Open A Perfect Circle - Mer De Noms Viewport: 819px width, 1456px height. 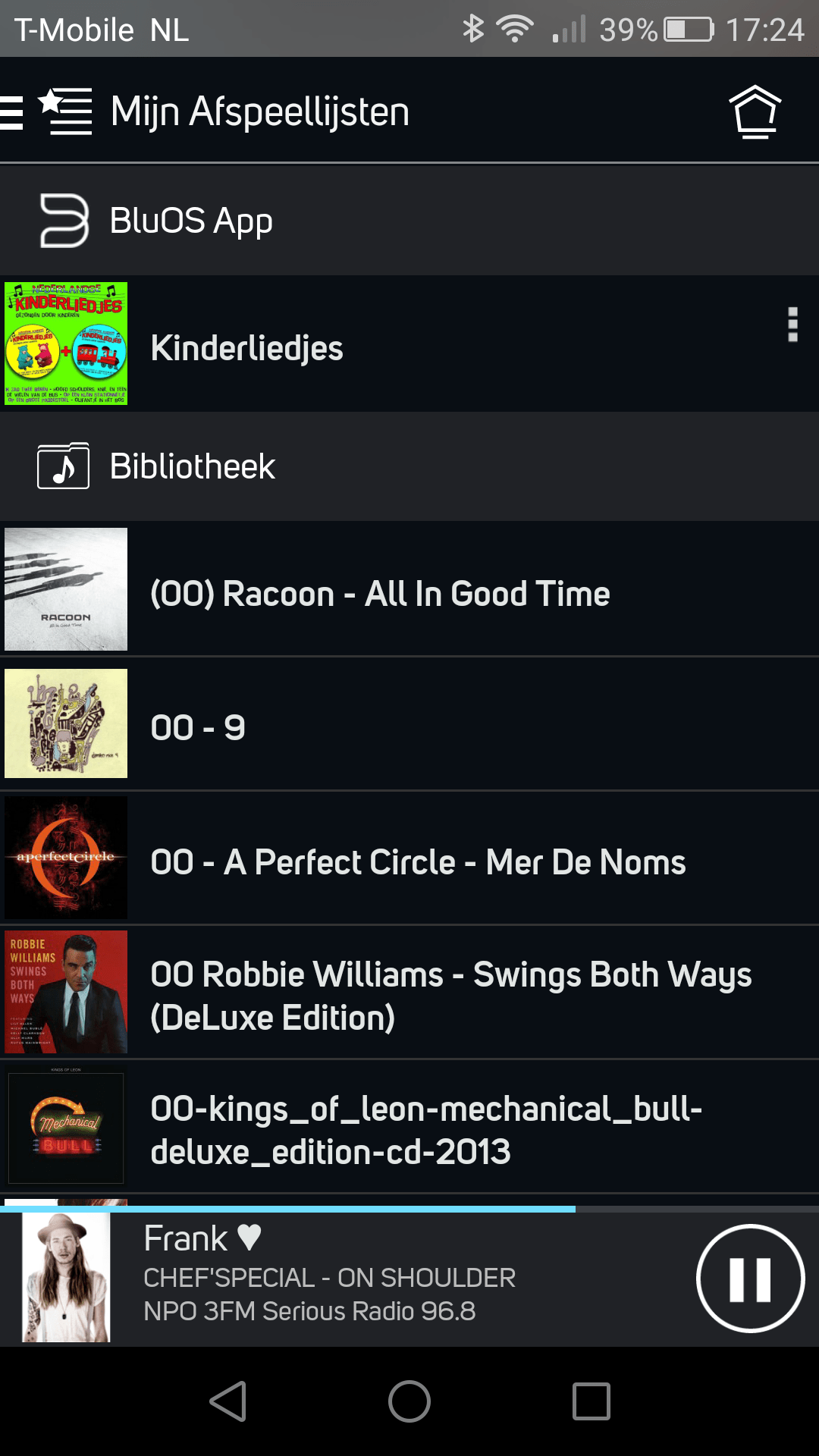409,858
